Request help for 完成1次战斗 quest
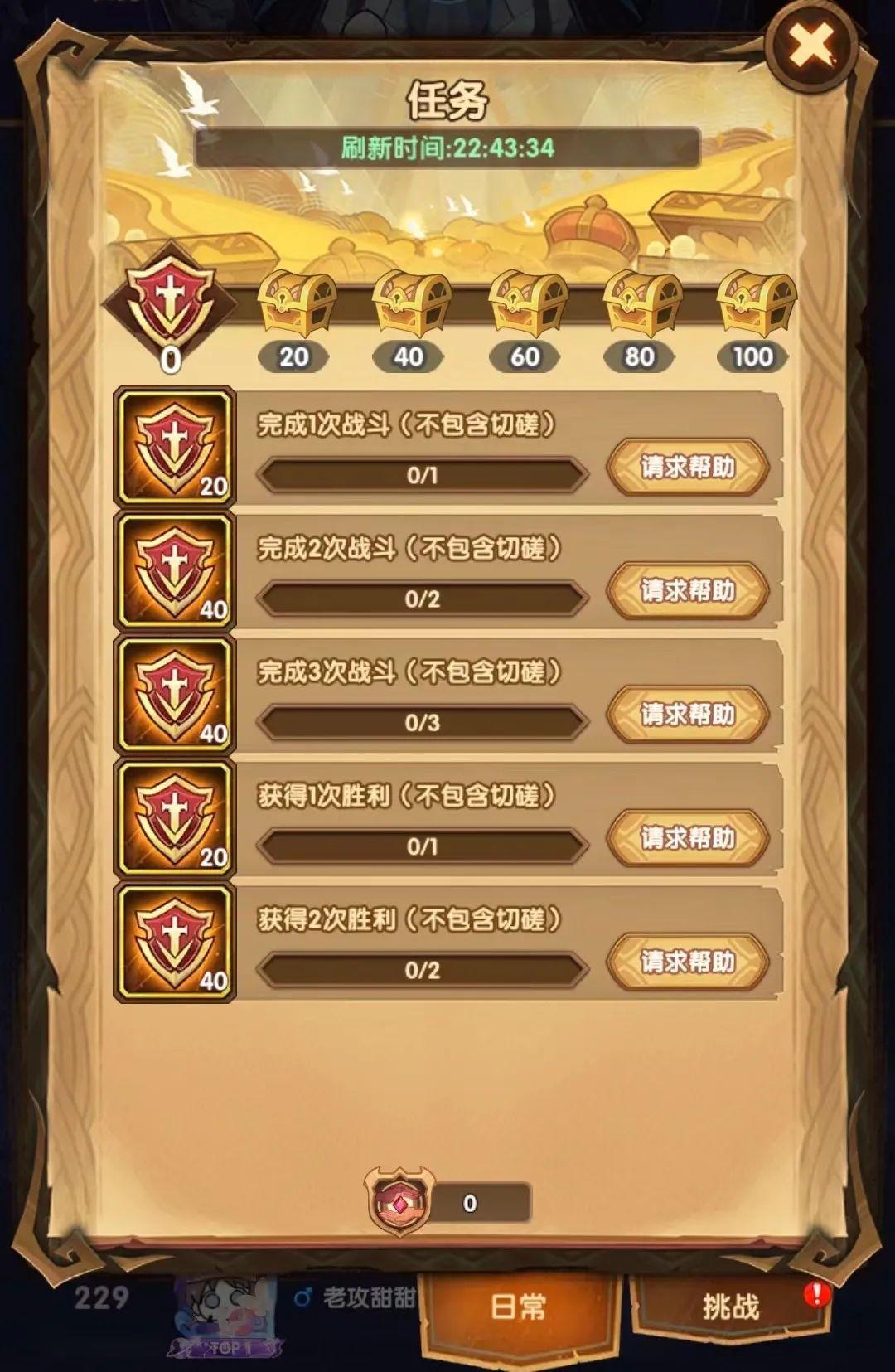 click(x=687, y=468)
